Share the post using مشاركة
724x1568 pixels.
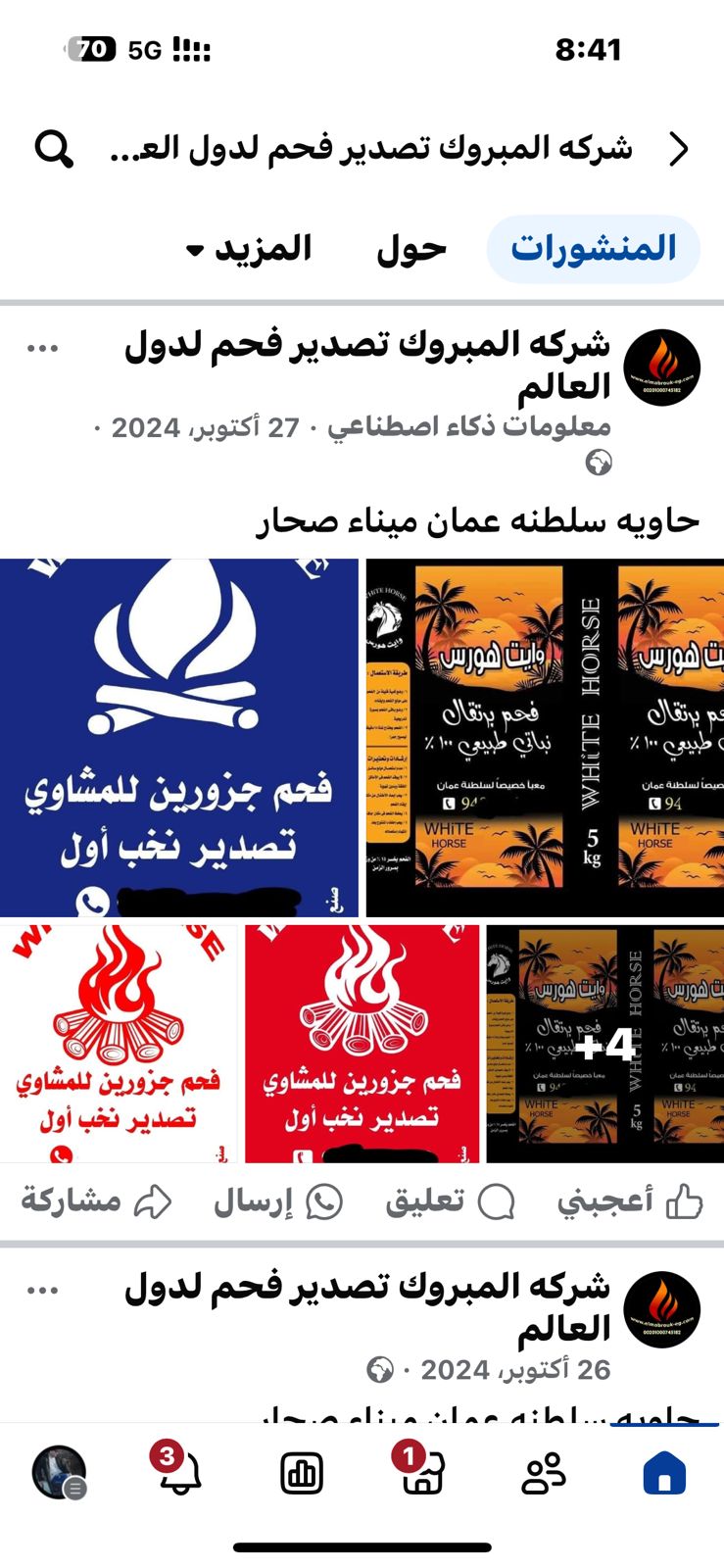point(96,1201)
